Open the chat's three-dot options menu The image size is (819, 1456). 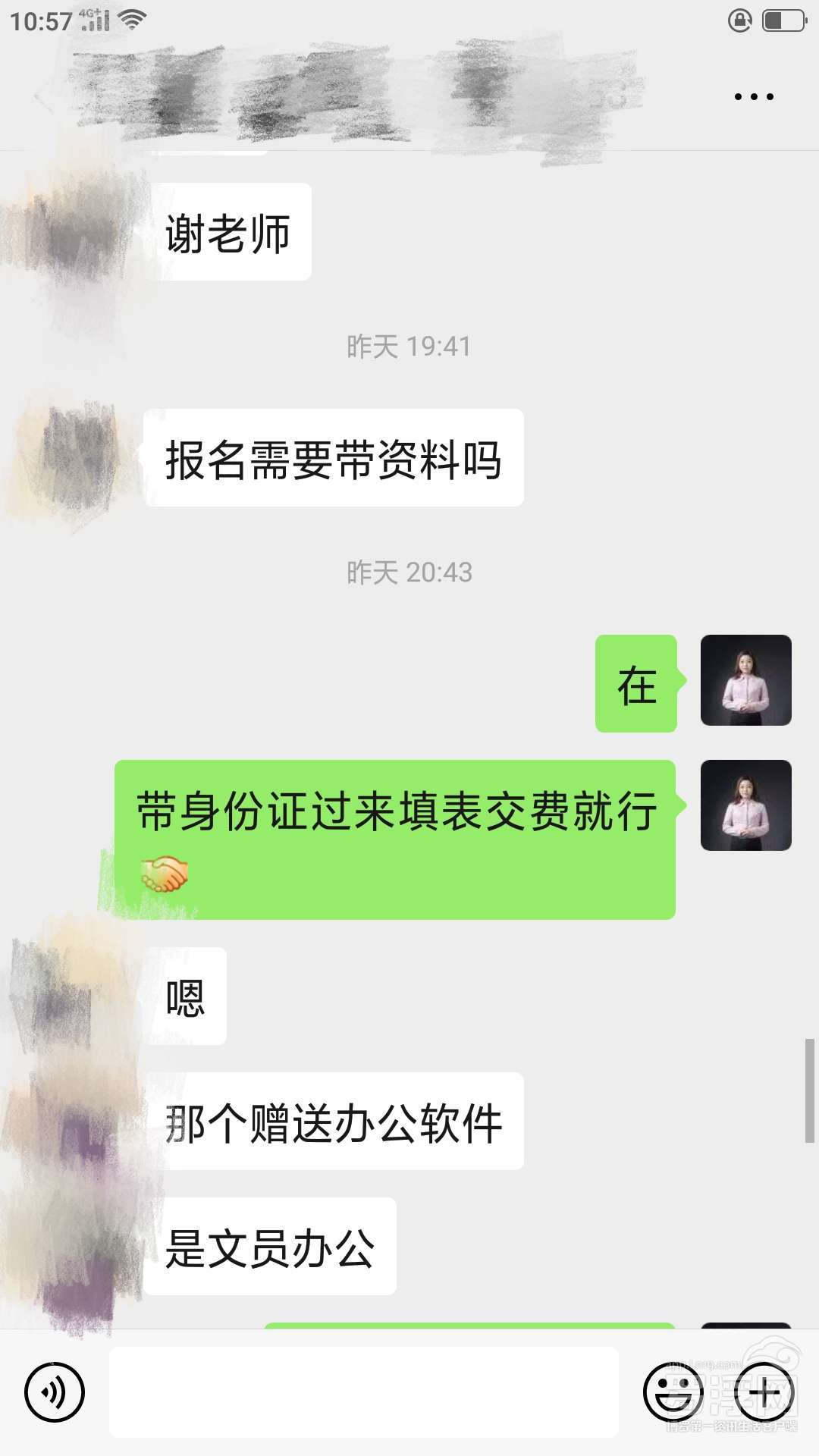pyautogui.click(x=754, y=97)
